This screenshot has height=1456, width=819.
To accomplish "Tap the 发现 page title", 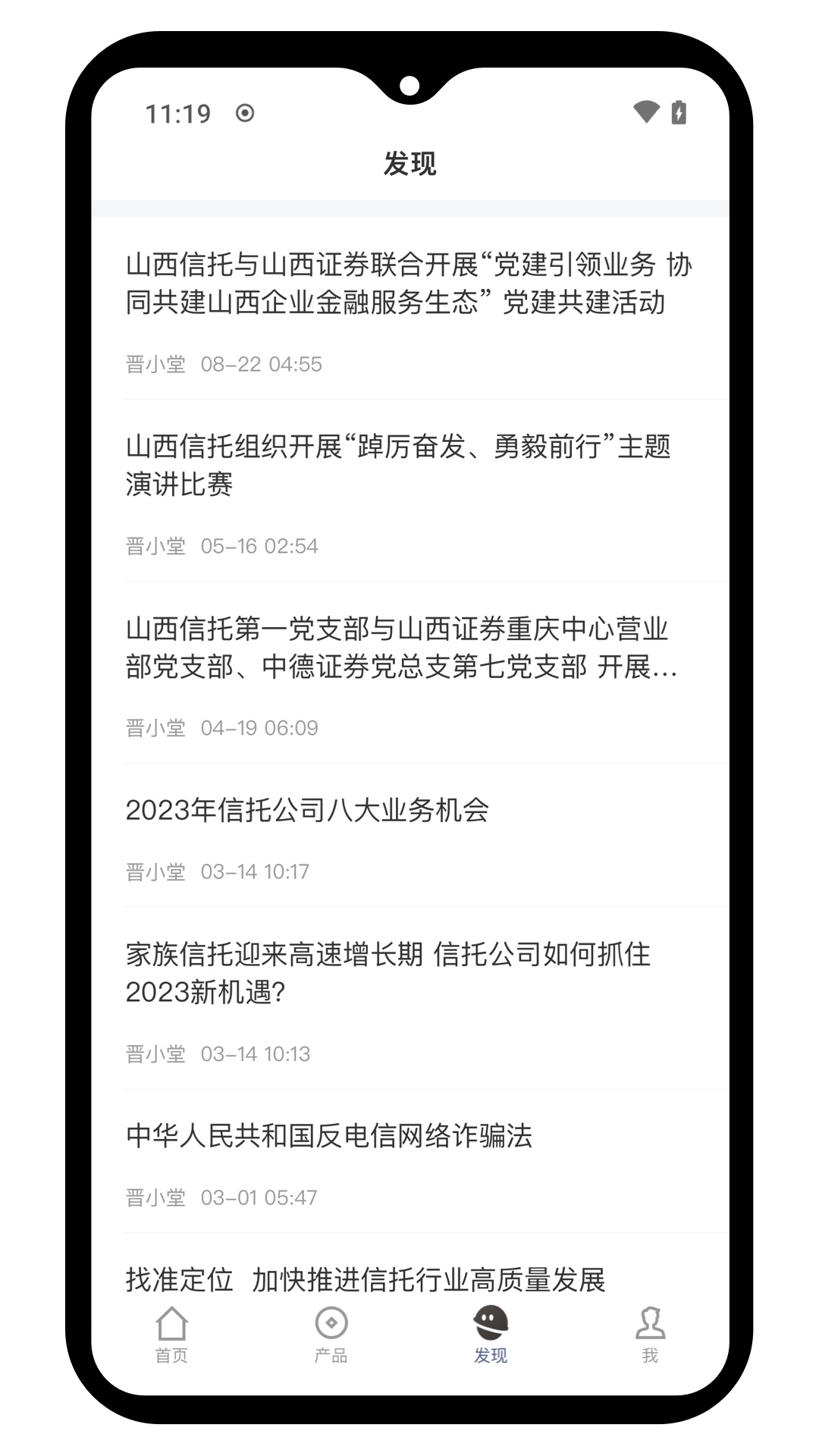I will click(409, 164).
